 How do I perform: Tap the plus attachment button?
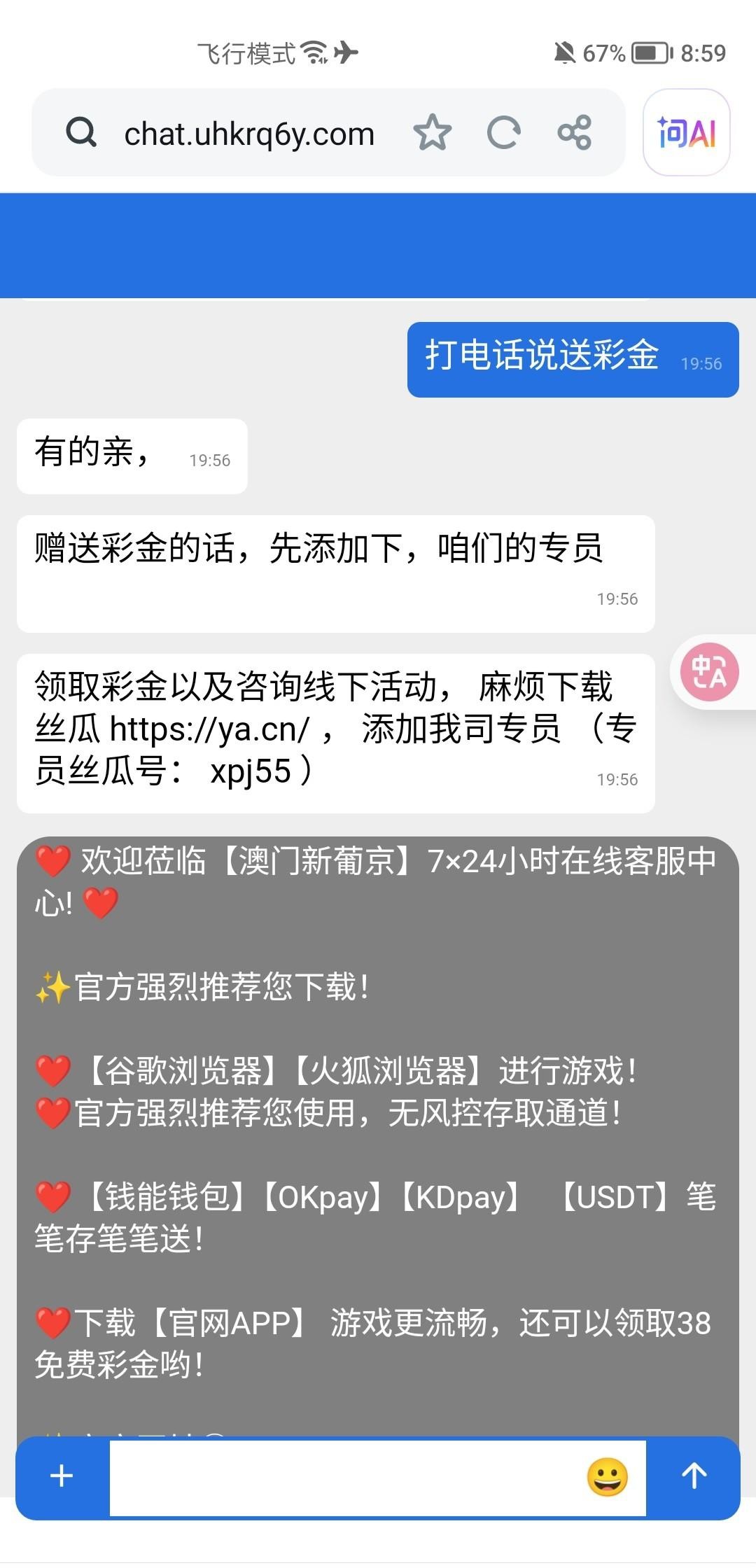62,1476
